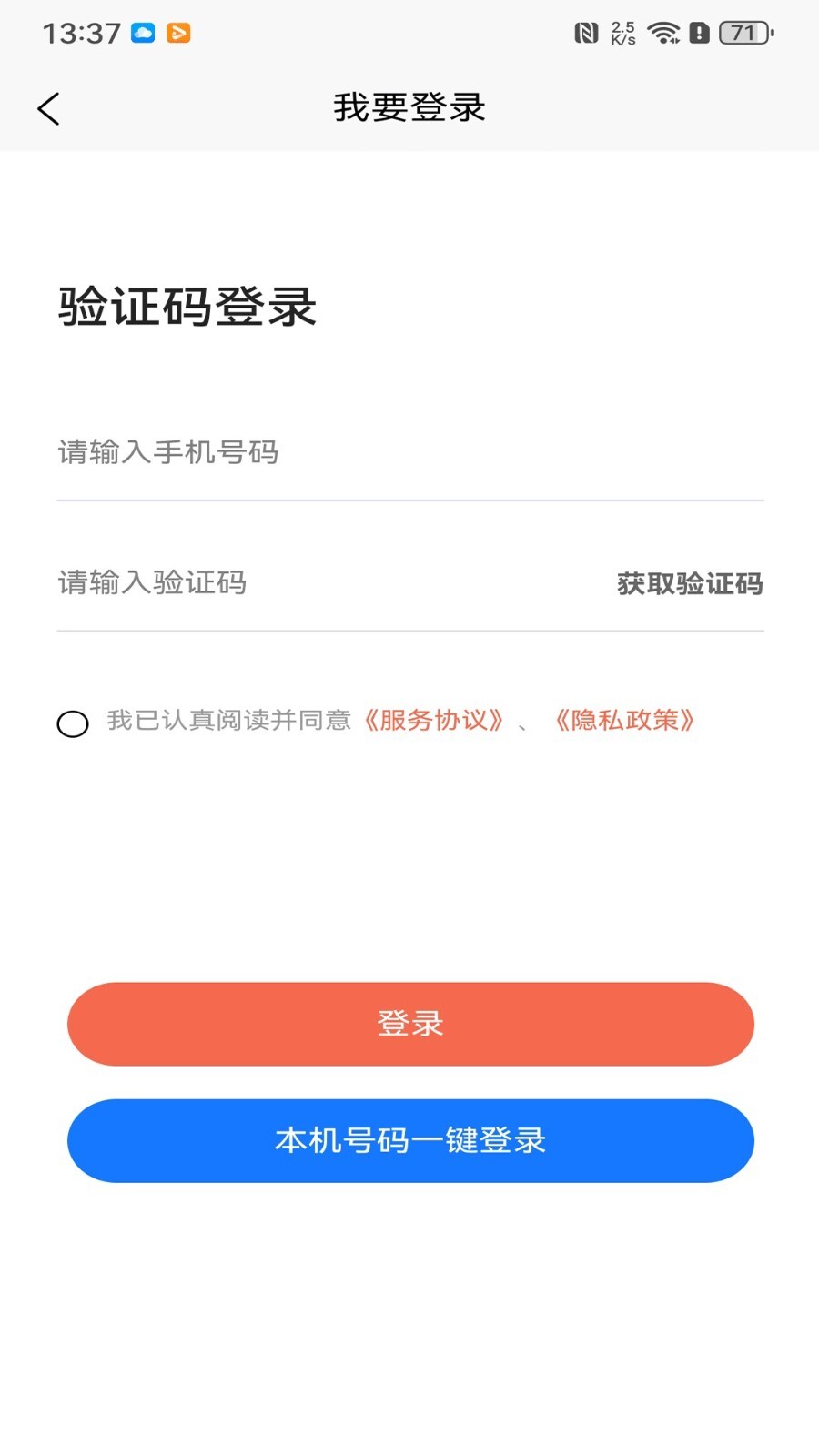Tap the back arrow to leave login page
Image resolution: width=819 pixels, height=1456 pixels.
pyautogui.click(x=48, y=107)
